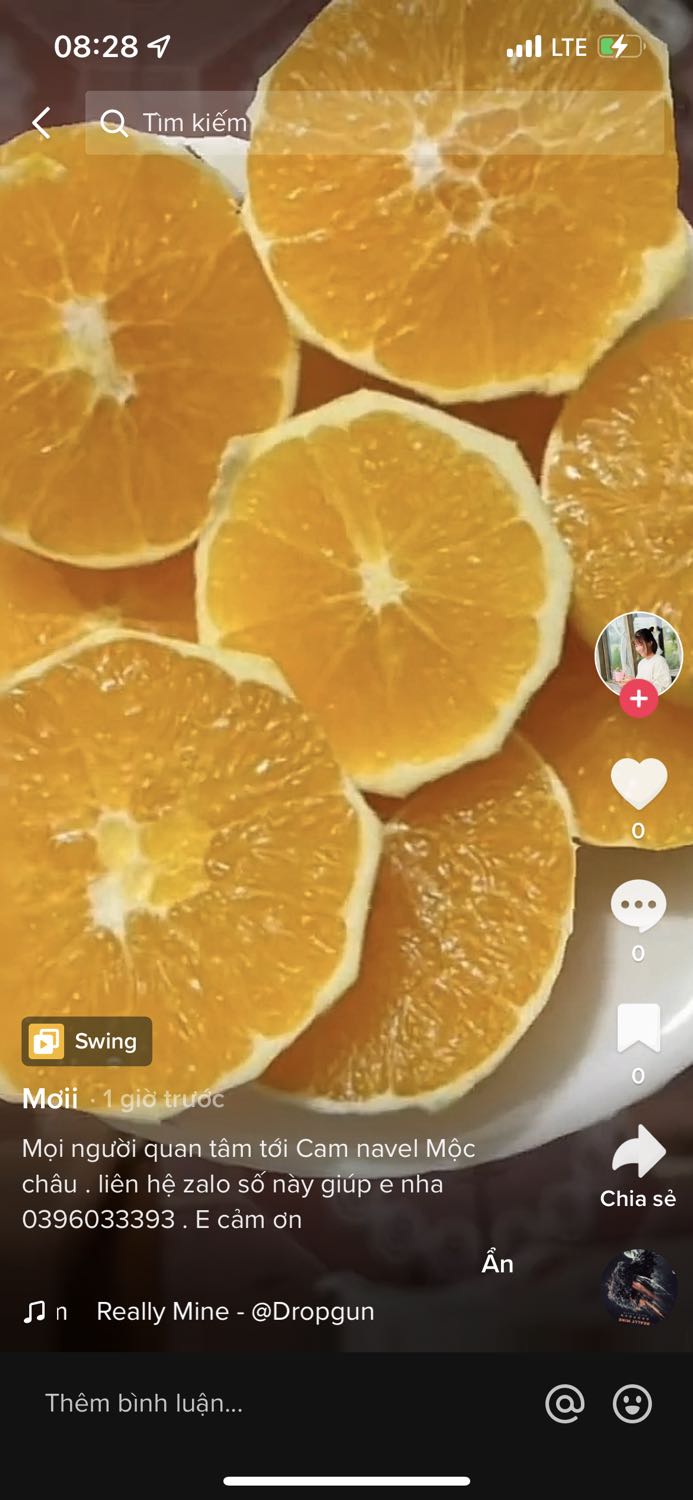Like this video with the heart
The height and width of the screenshot is (1500, 693).
coord(638,784)
